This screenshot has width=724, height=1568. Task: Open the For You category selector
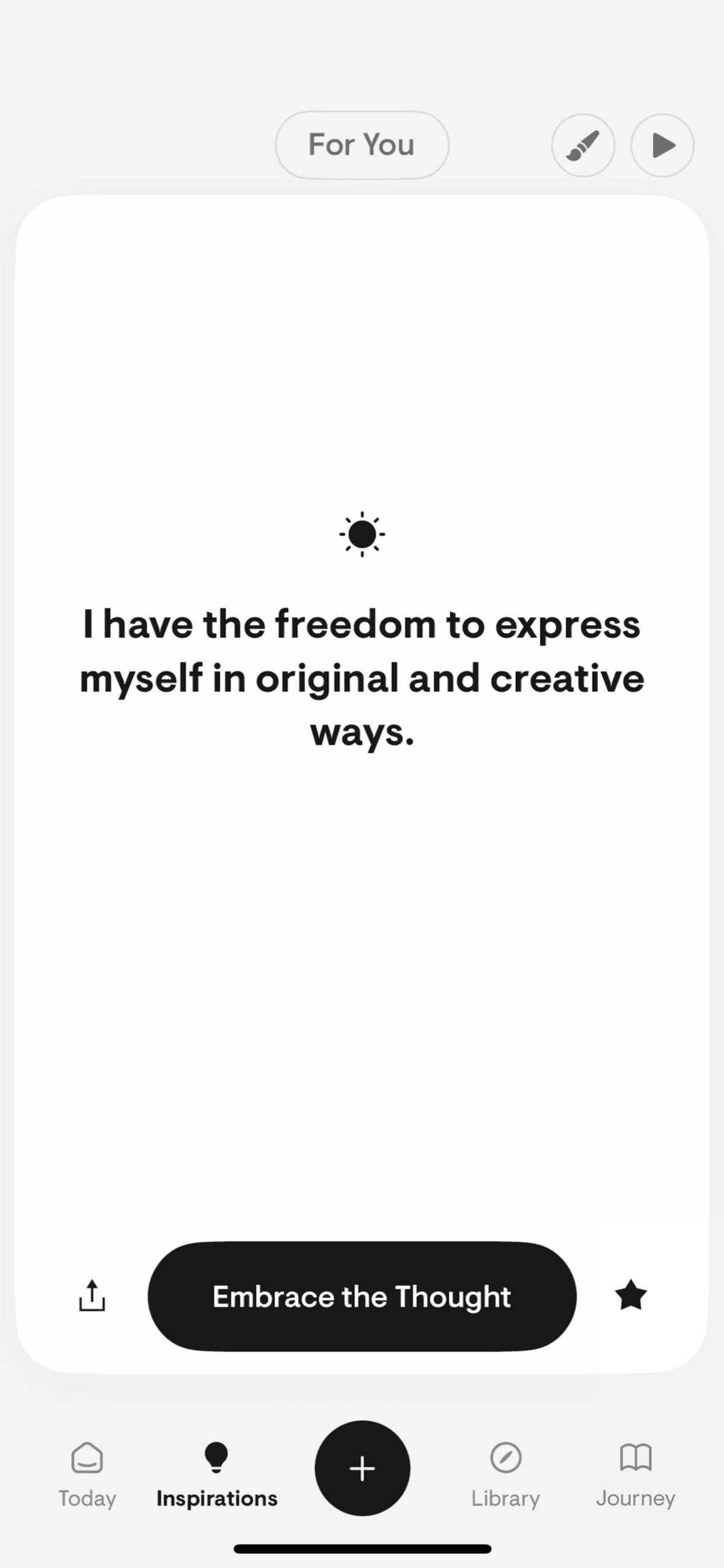point(361,145)
